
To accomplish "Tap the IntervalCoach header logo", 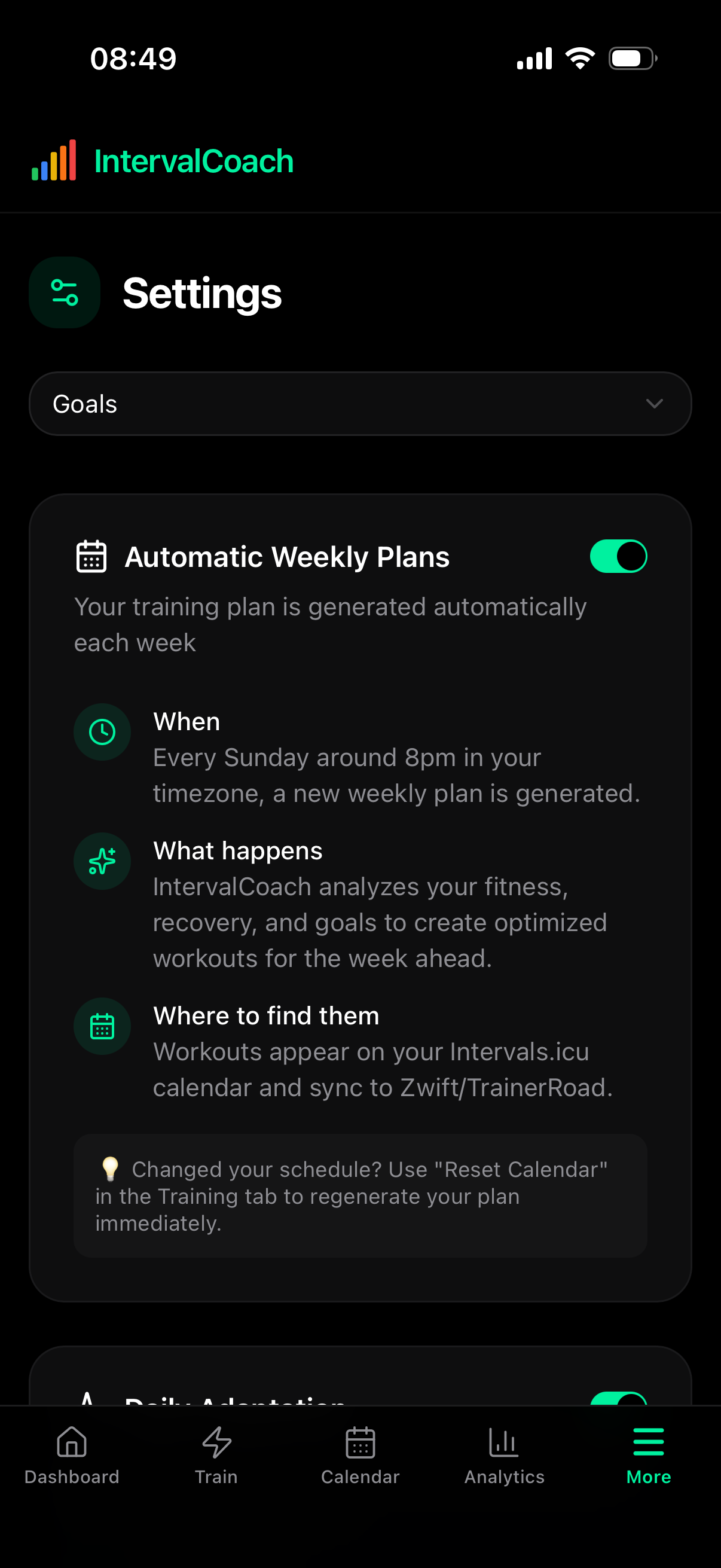I will point(163,161).
